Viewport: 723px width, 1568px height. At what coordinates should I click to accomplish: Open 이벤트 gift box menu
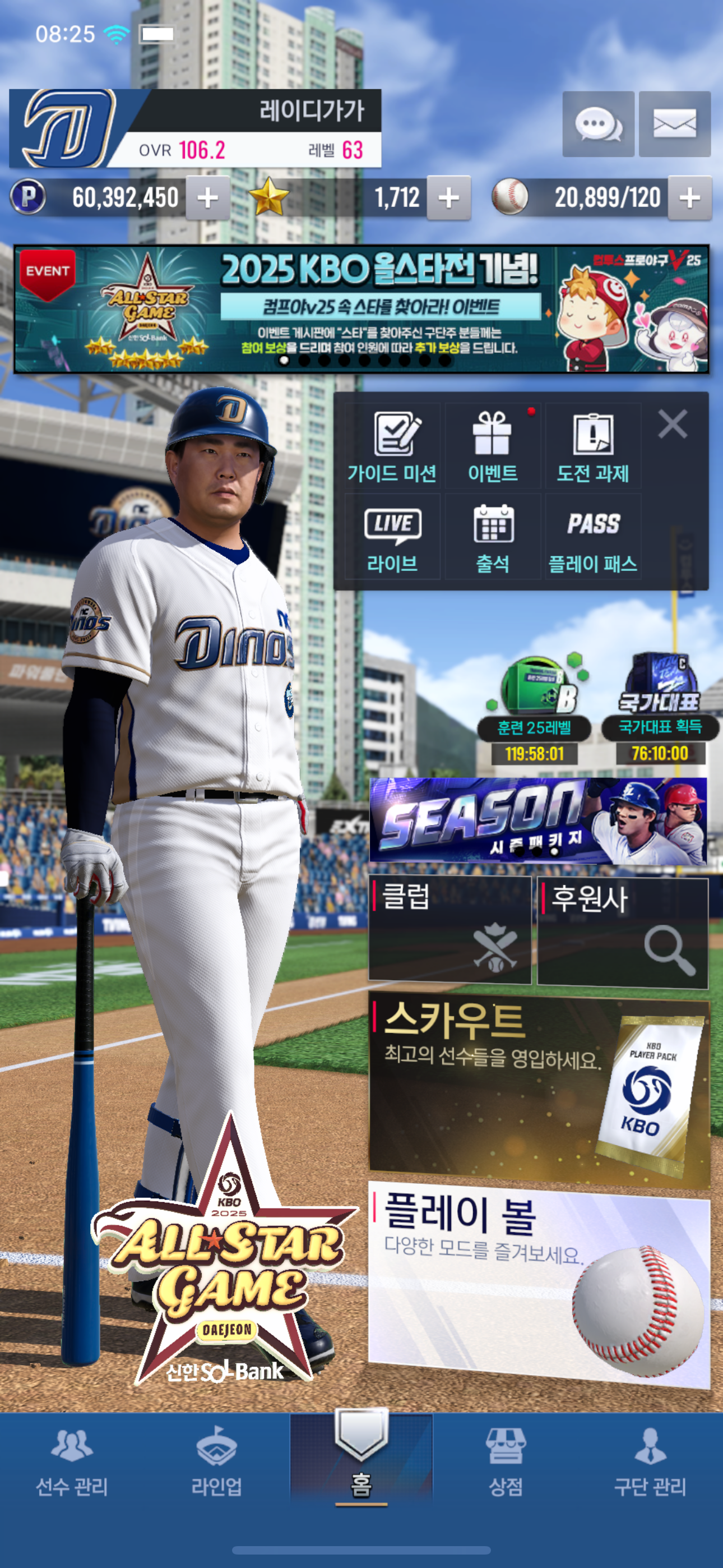492,446
